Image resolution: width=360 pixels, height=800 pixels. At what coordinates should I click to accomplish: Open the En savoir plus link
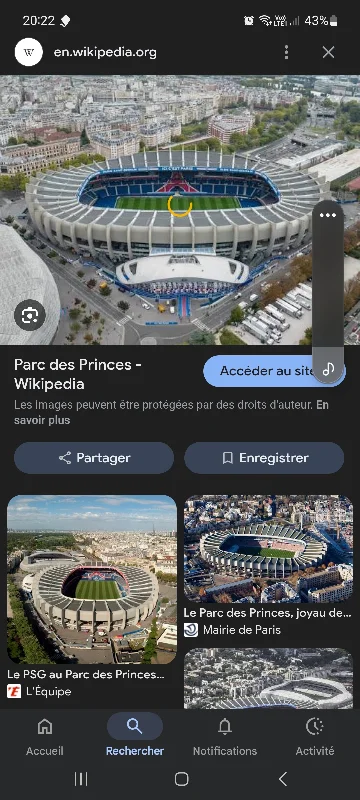171,413
